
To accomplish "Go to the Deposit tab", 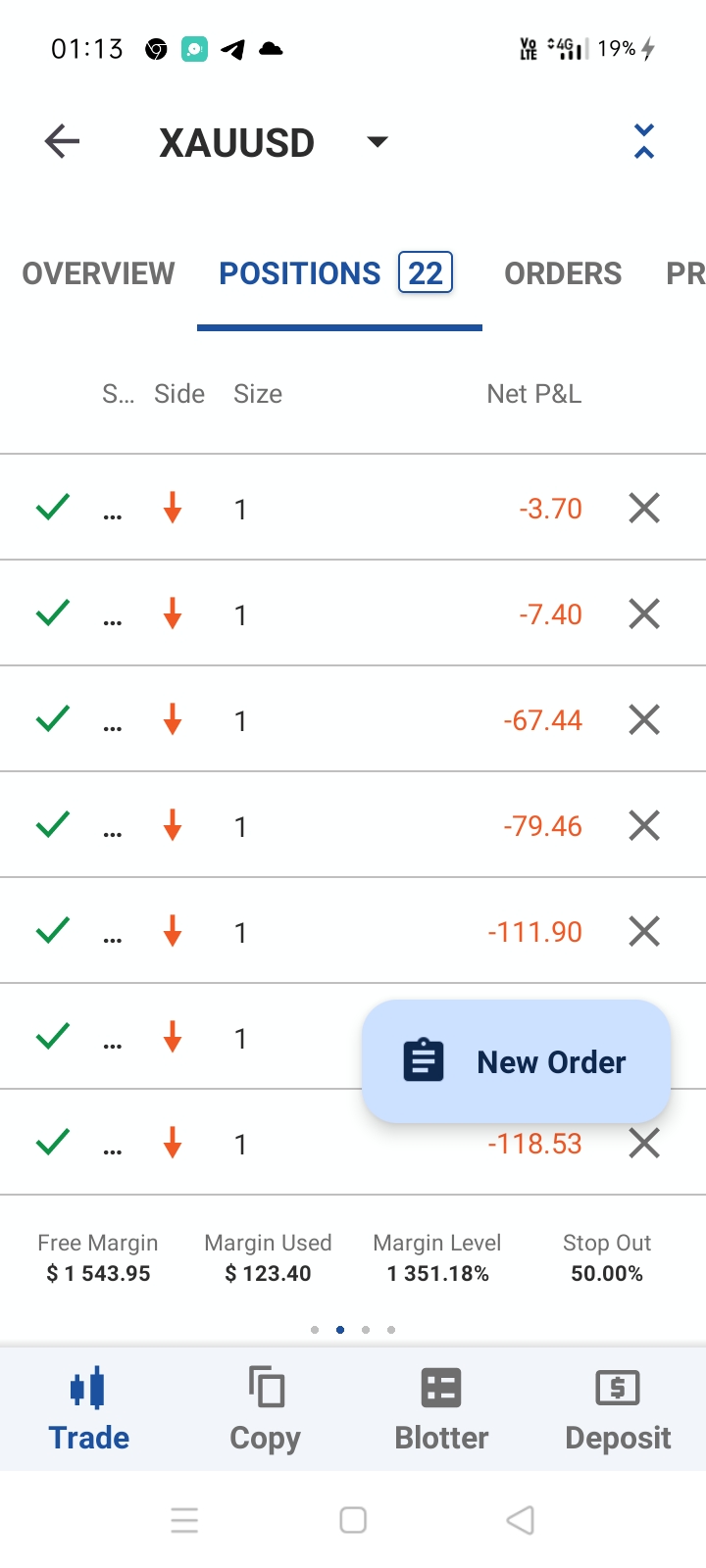I will 618,1410.
